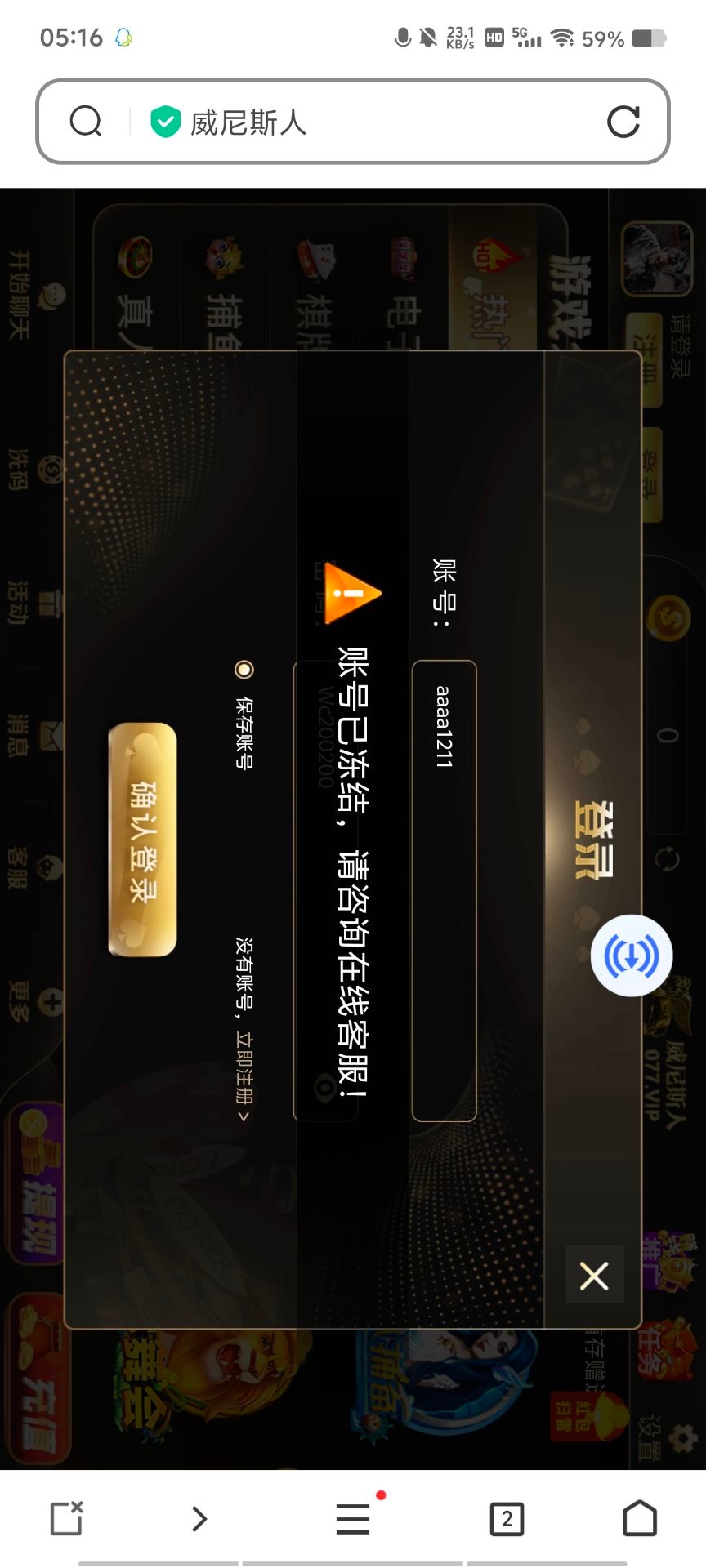Toggle the 保存账号 save account option
This screenshot has width=706, height=1568.
point(244,670)
